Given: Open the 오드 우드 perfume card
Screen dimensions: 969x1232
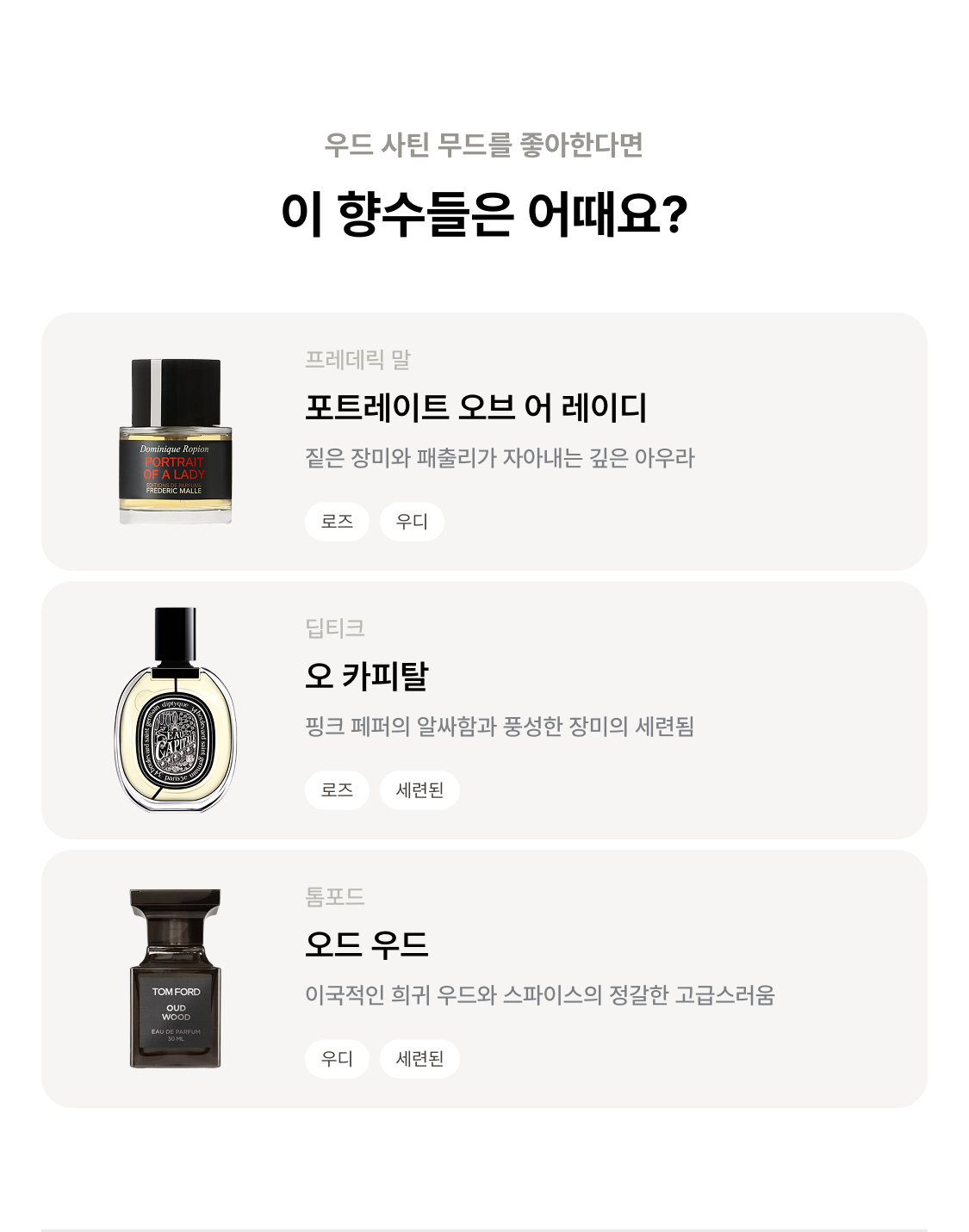Looking at the screenshot, I should [484, 979].
